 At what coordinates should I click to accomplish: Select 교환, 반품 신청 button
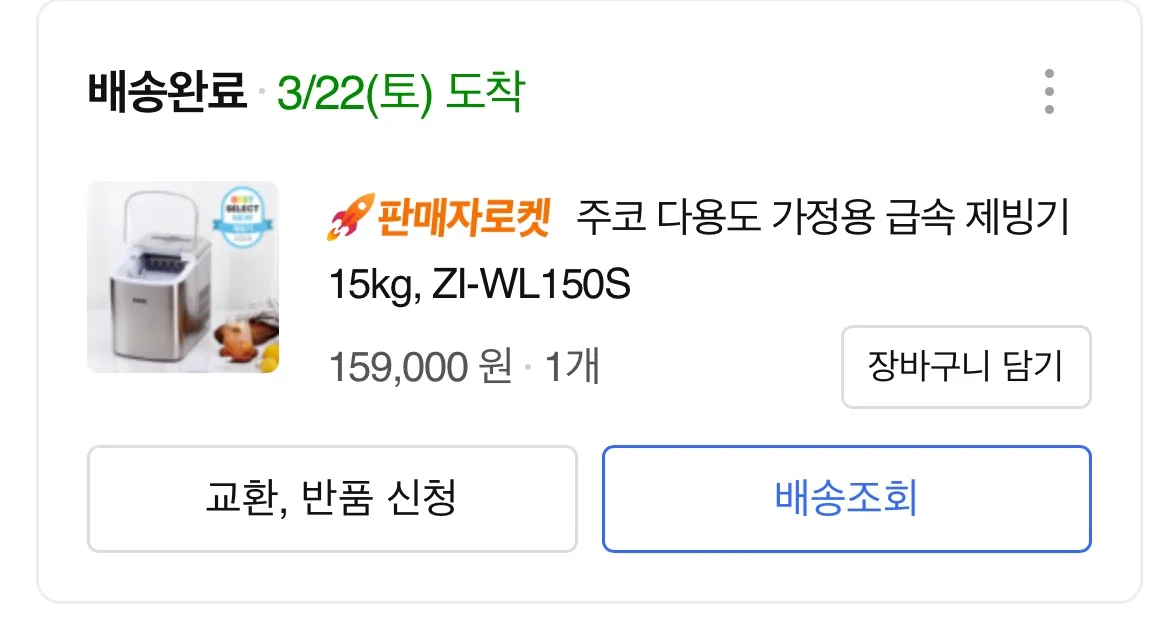(x=332, y=499)
